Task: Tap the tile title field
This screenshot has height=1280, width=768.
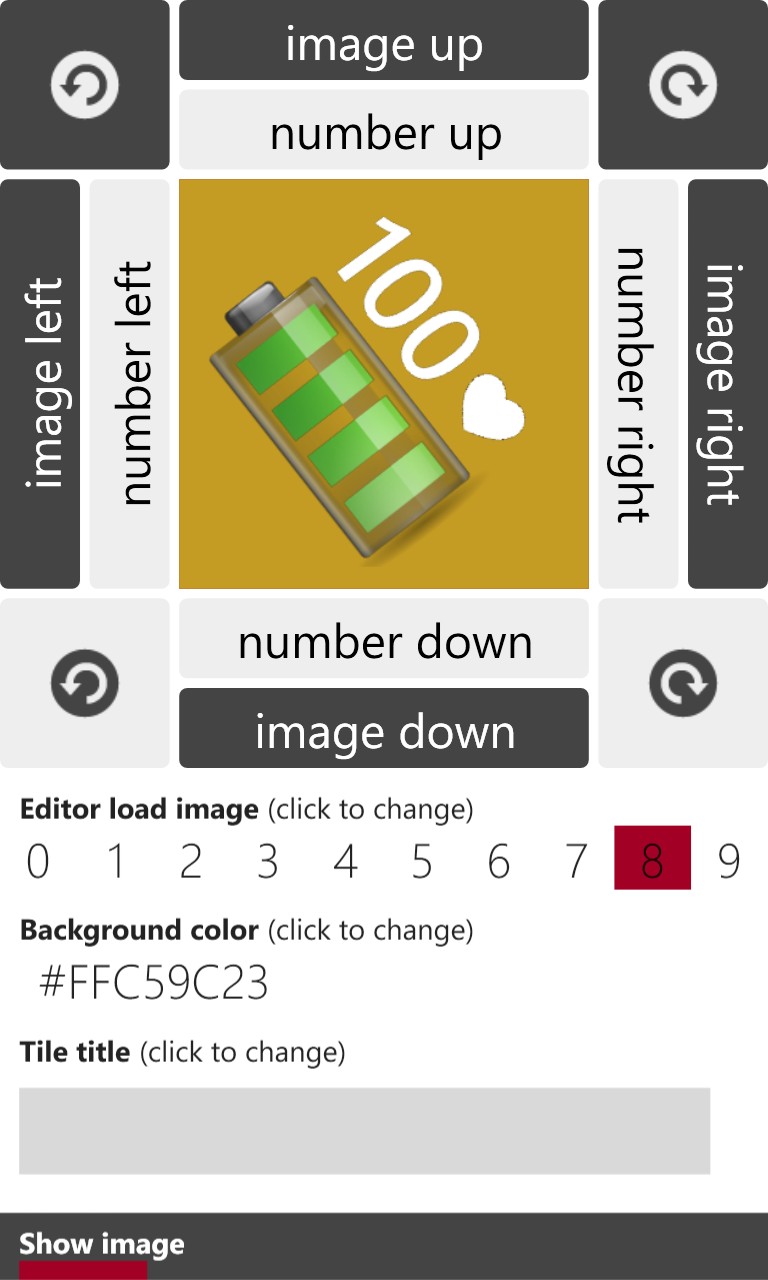Action: (365, 1131)
